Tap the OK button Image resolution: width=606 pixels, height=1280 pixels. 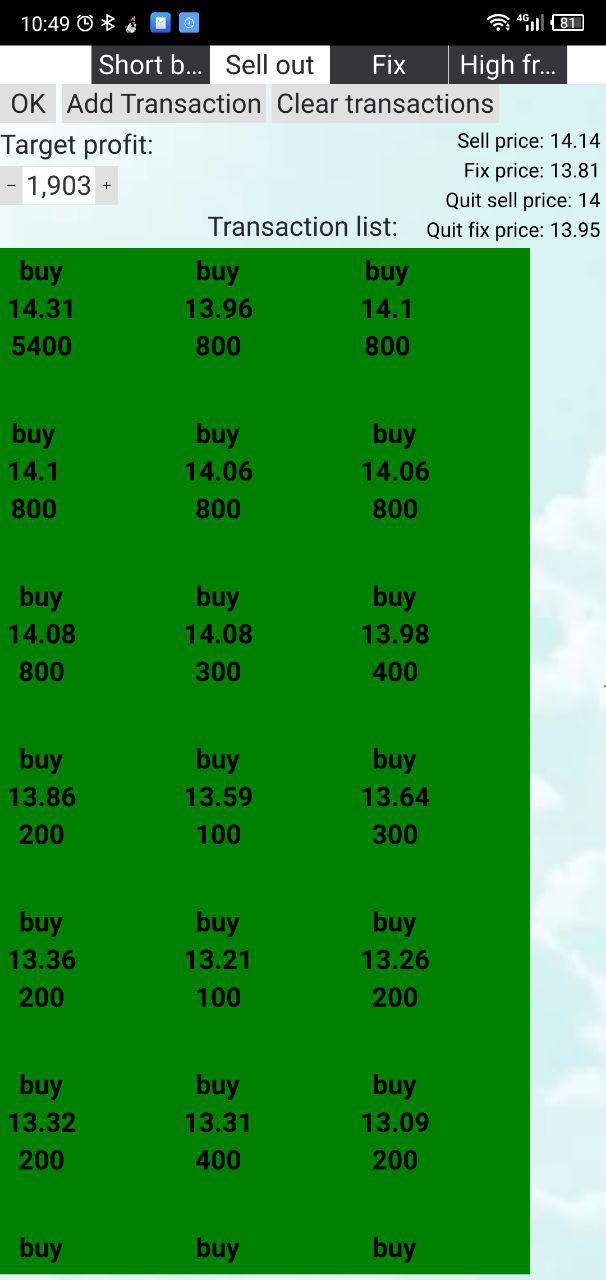click(x=28, y=104)
